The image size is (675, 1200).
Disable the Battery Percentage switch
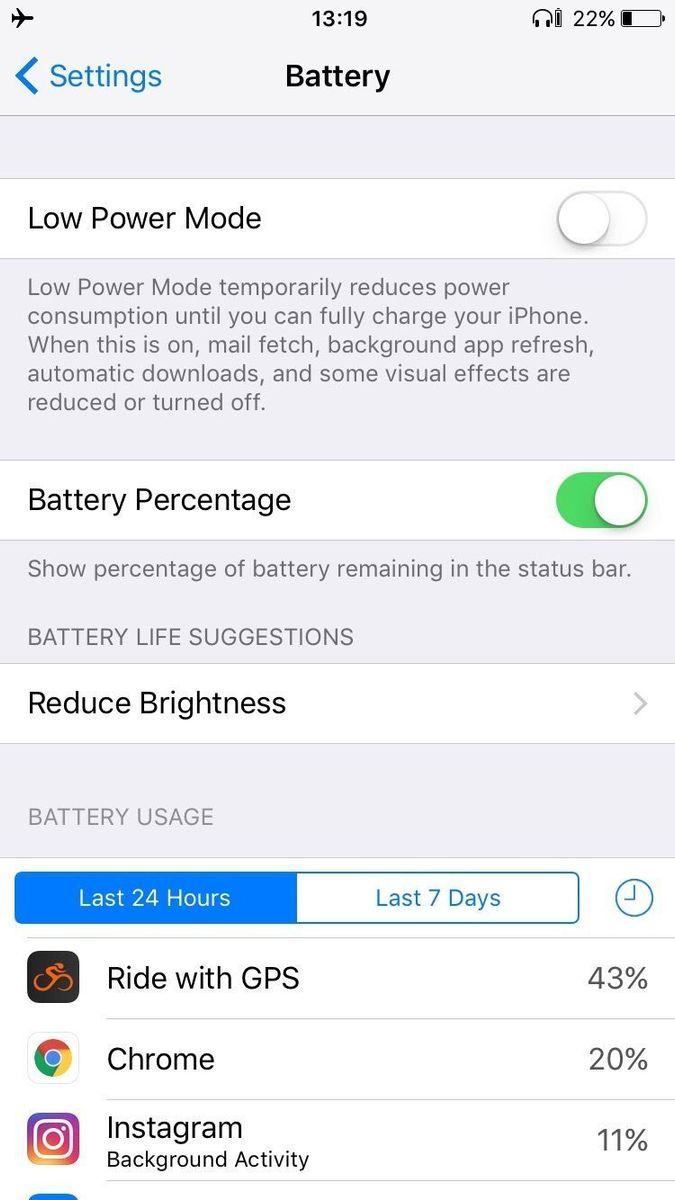coord(601,500)
